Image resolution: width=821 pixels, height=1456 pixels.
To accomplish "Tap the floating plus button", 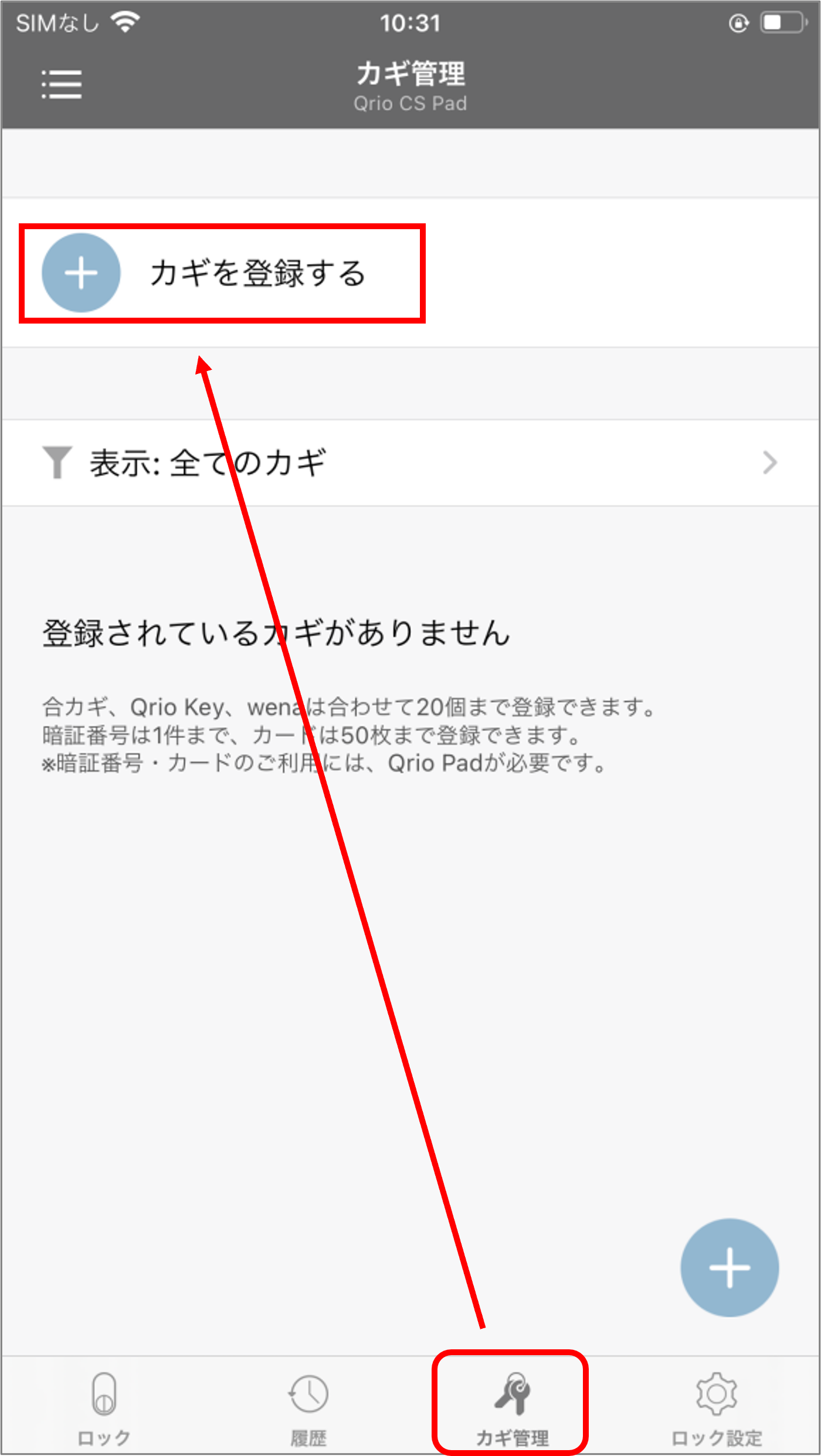I will (x=730, y=1267).
